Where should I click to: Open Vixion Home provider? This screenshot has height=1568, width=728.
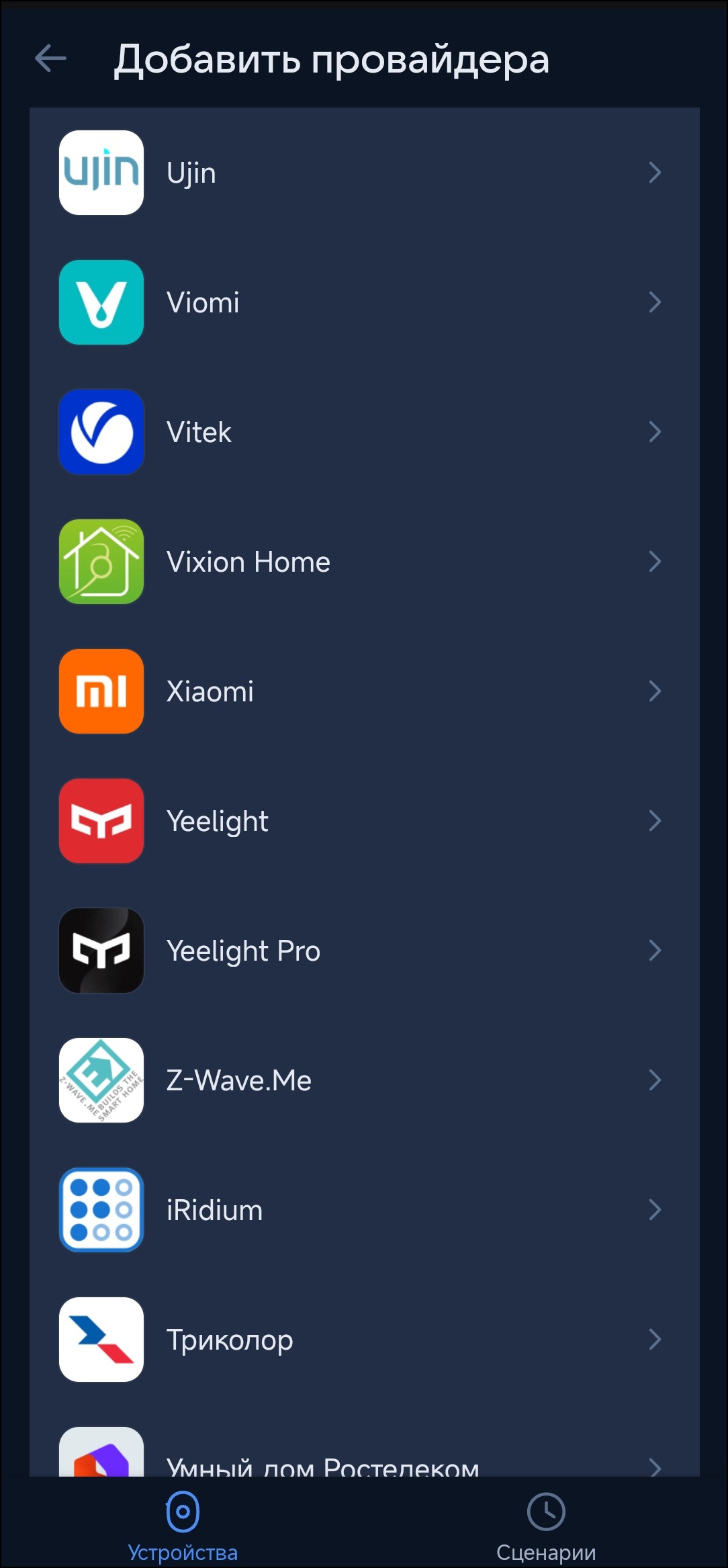coord(363,562)
